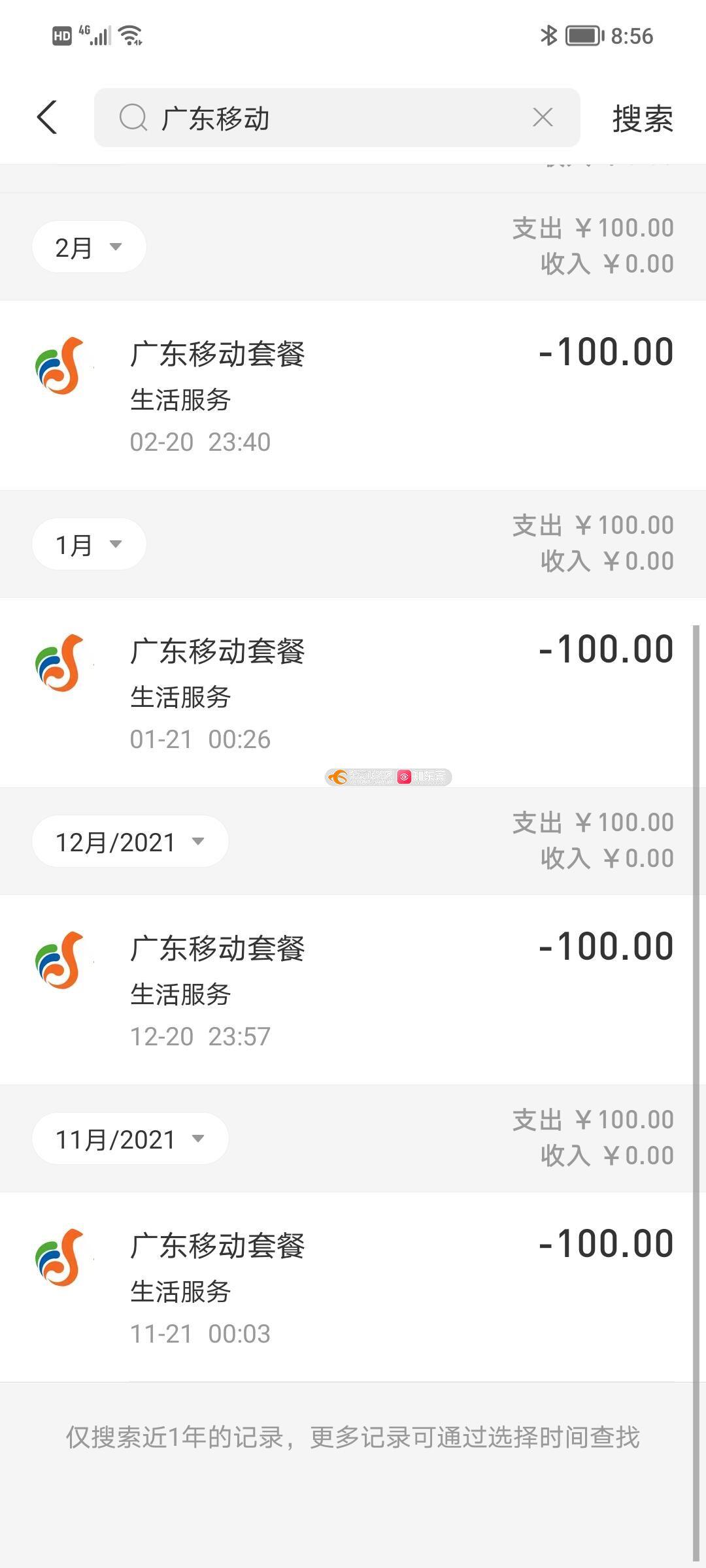706x1568 pixels.
Task: Expand the 1月 month selector
Action: (89, 544)
